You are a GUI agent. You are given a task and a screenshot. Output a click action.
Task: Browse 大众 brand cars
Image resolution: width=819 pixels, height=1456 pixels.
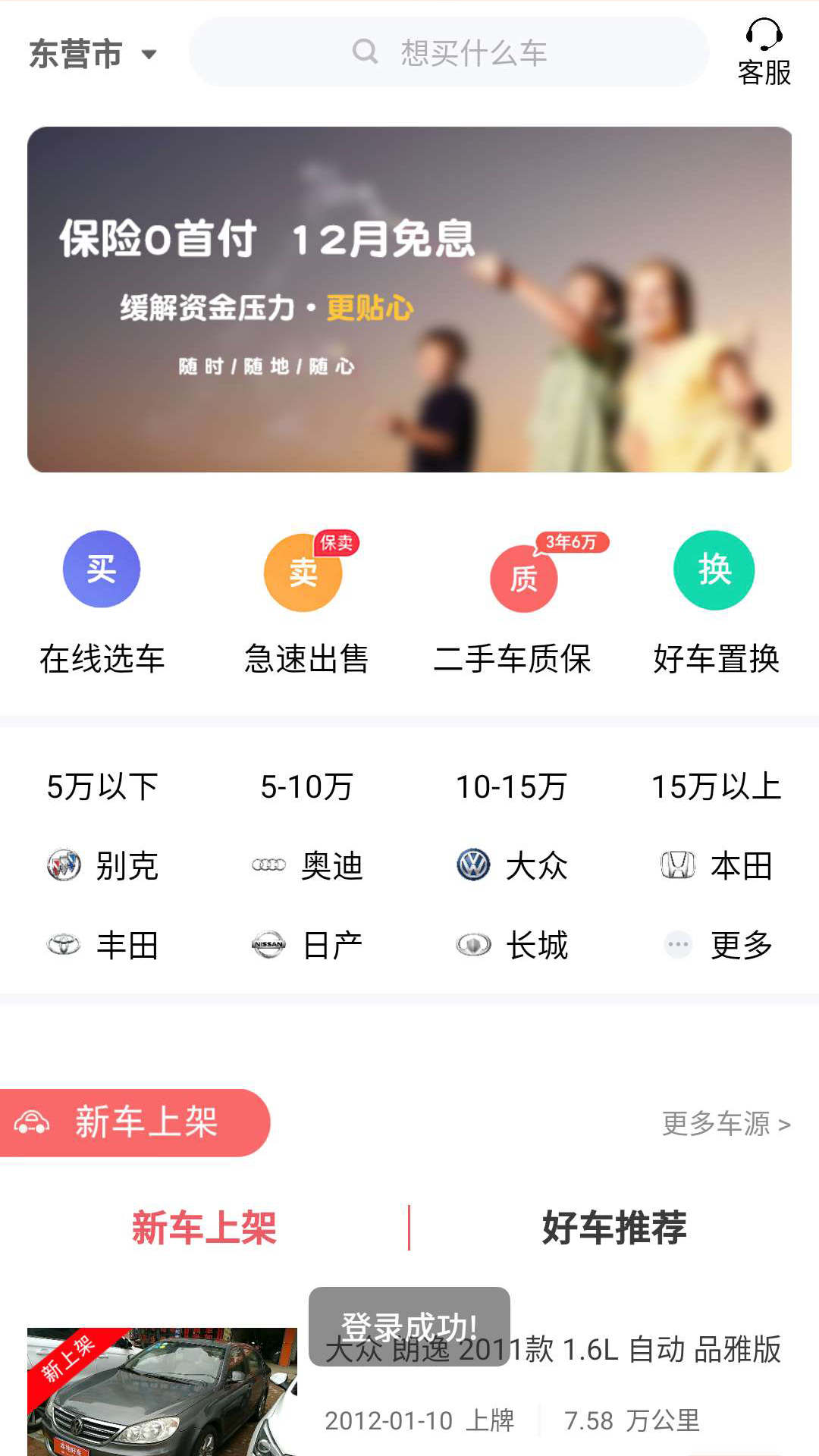tap(512, 865)
